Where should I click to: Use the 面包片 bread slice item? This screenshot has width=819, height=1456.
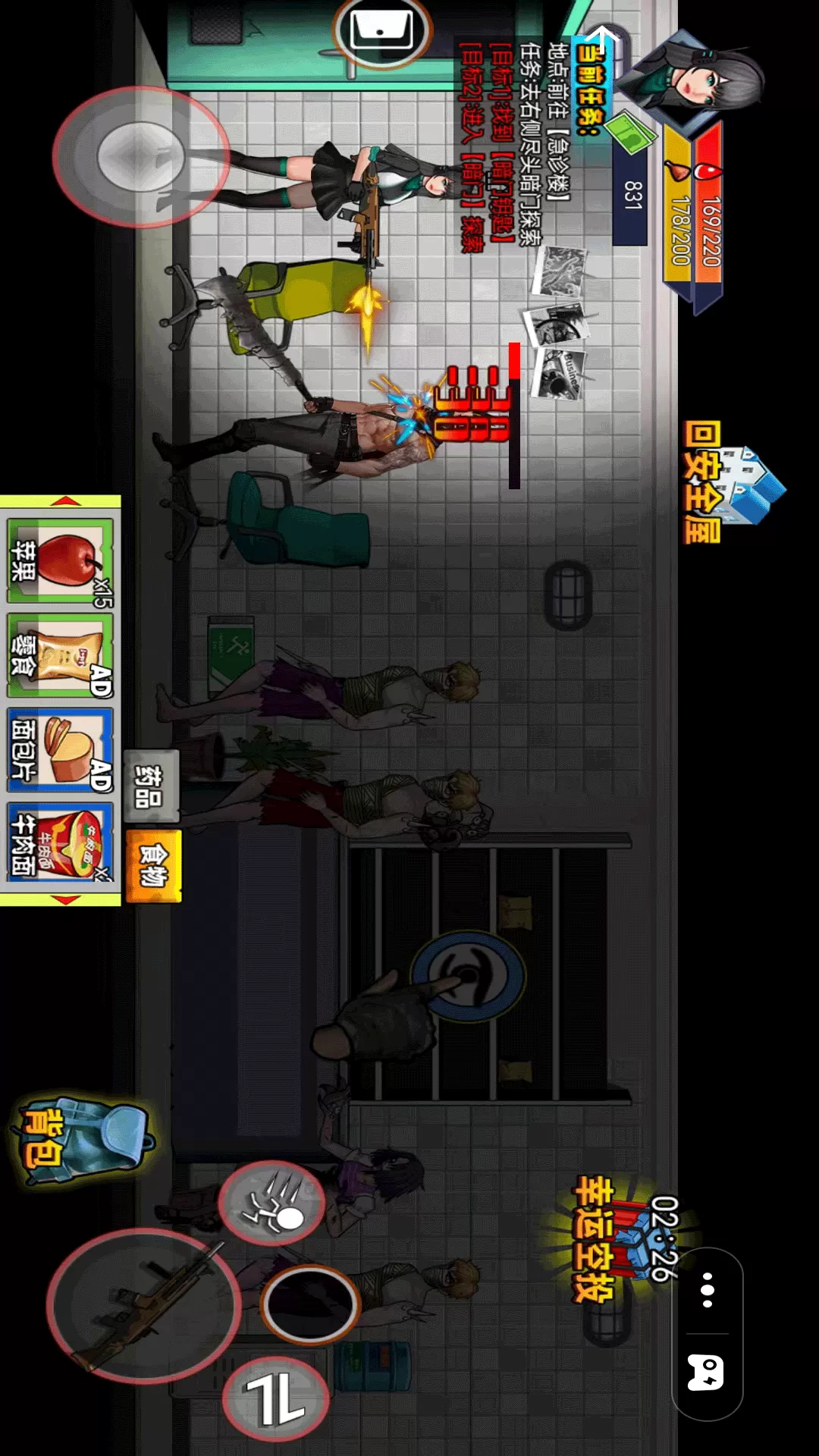(x=61, y=750)
